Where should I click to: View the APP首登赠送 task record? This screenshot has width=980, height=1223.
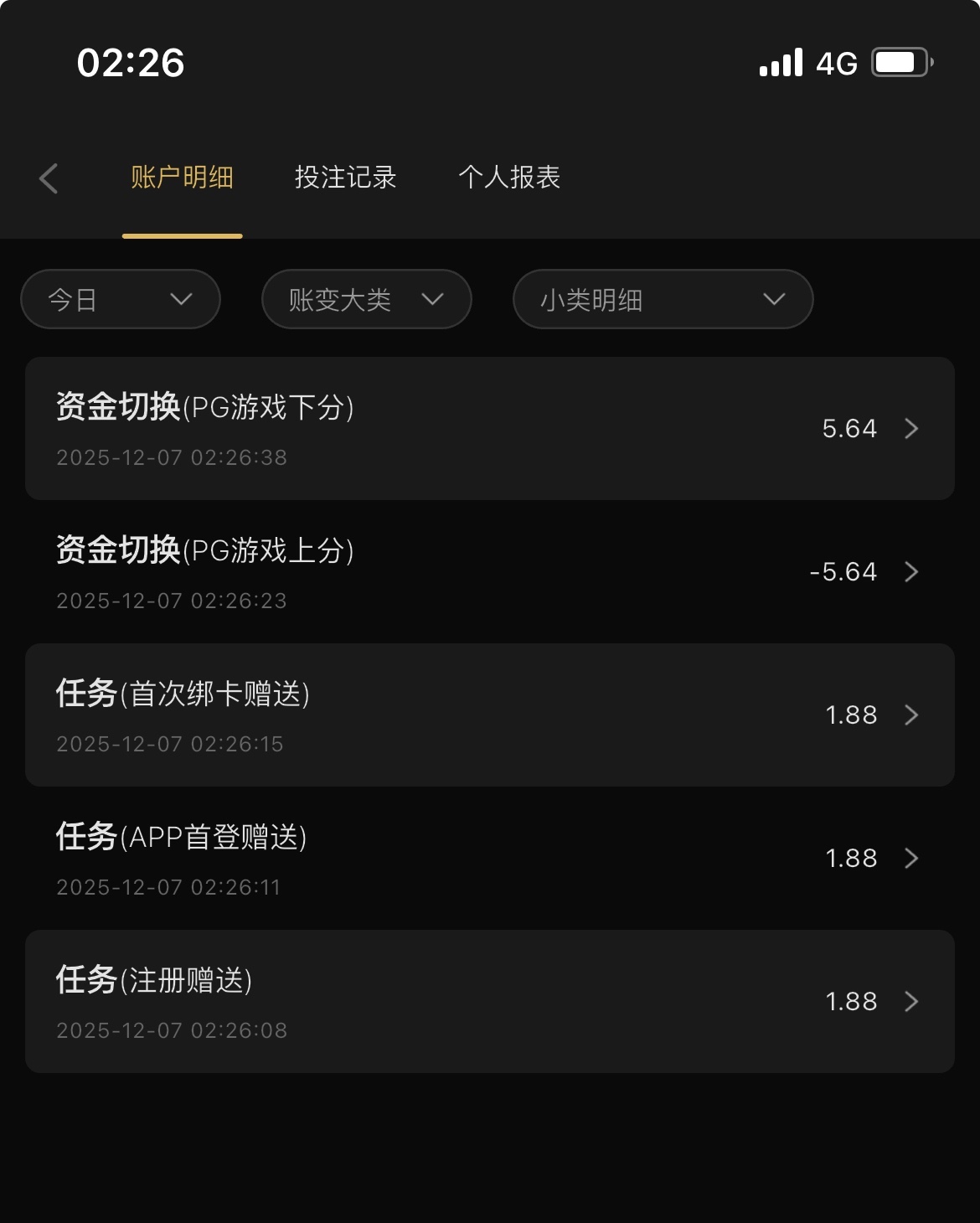pos(490,859)
